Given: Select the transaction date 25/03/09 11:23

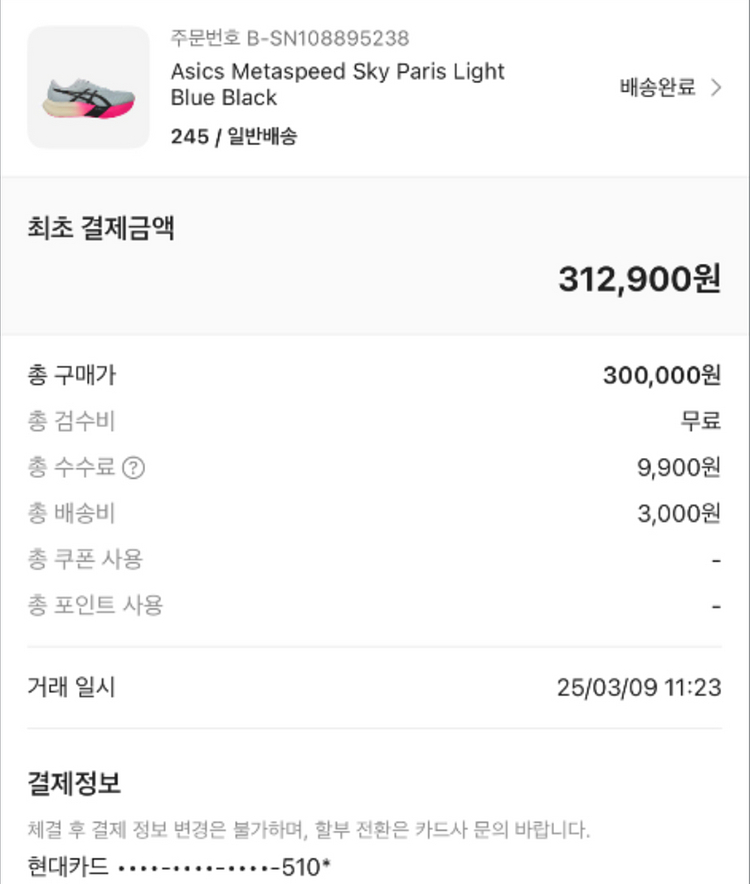Looking at the screenshot, I should [640, 687].
